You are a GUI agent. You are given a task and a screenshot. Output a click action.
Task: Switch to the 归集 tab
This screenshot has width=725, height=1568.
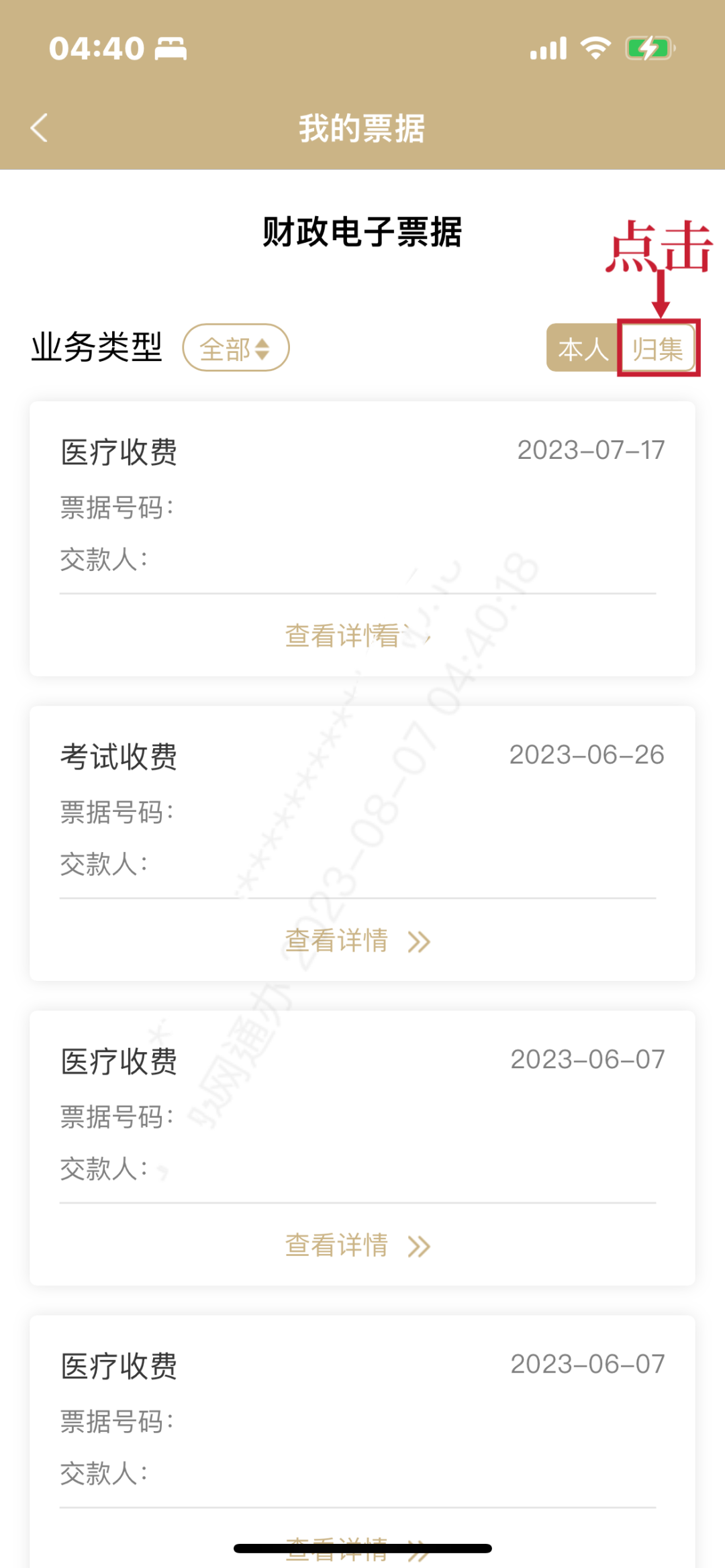pyautogui.click(x=657, y=348)
